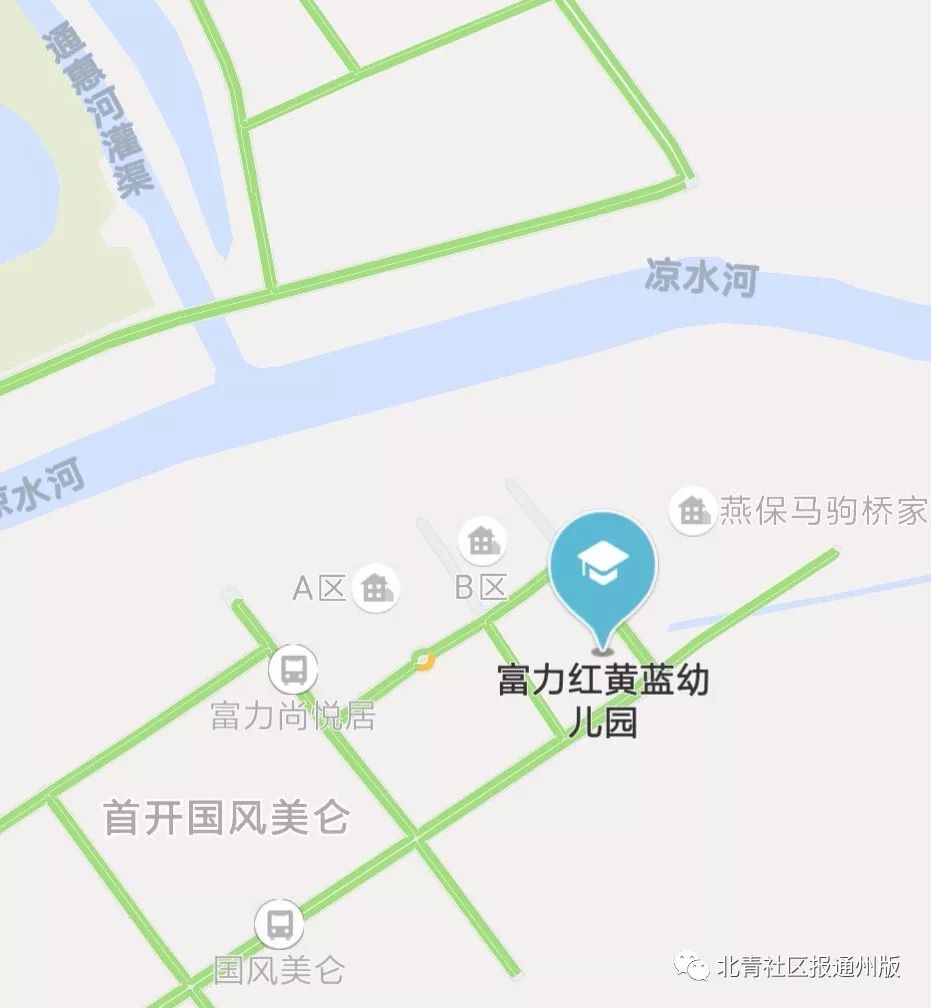Viewport: 931px width, 1008px height.
Task: Click the house icon next to A区 label
Action: coord(375,589)
